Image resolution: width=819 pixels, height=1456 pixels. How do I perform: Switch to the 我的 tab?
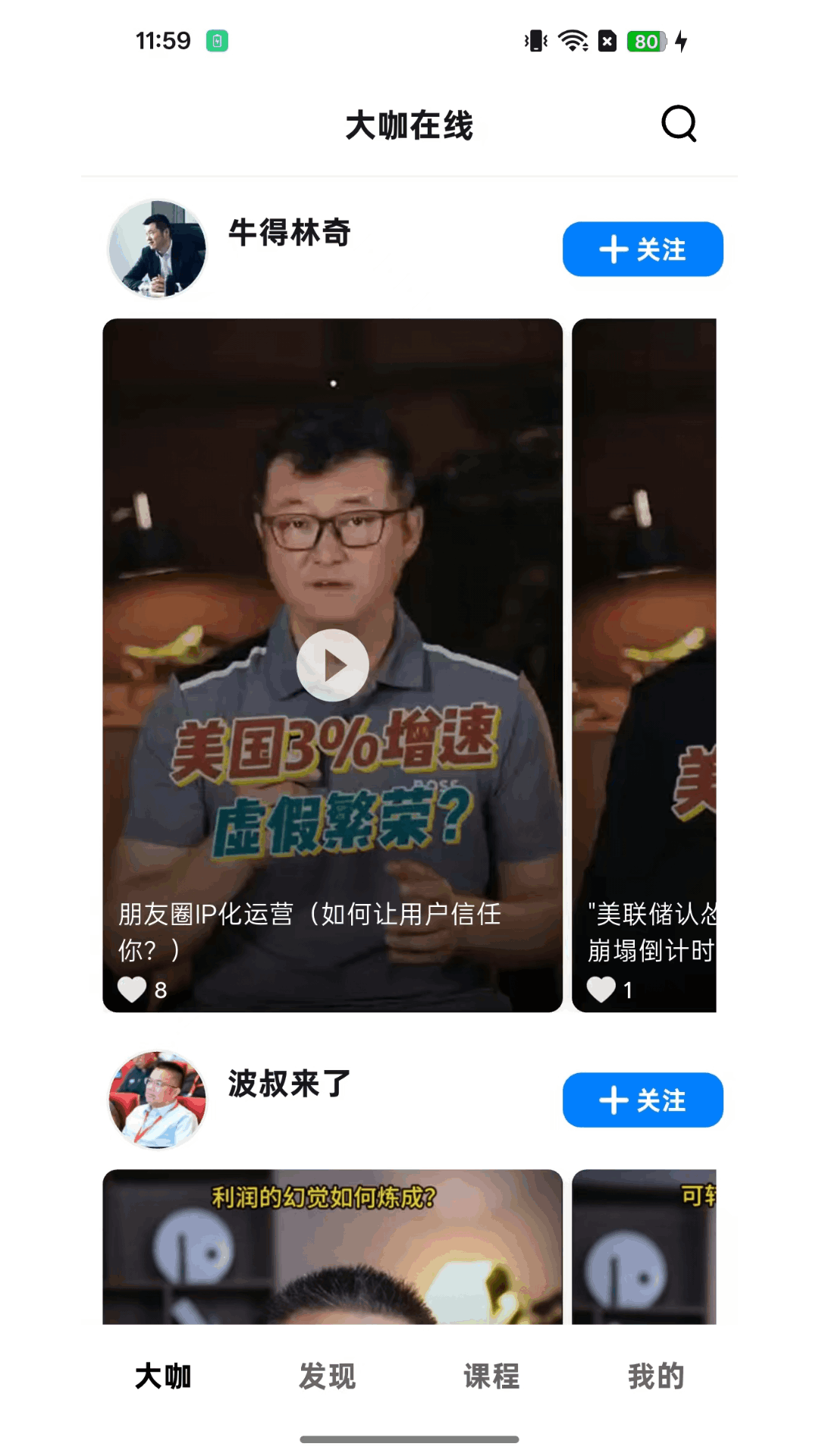pos(655,1376)
